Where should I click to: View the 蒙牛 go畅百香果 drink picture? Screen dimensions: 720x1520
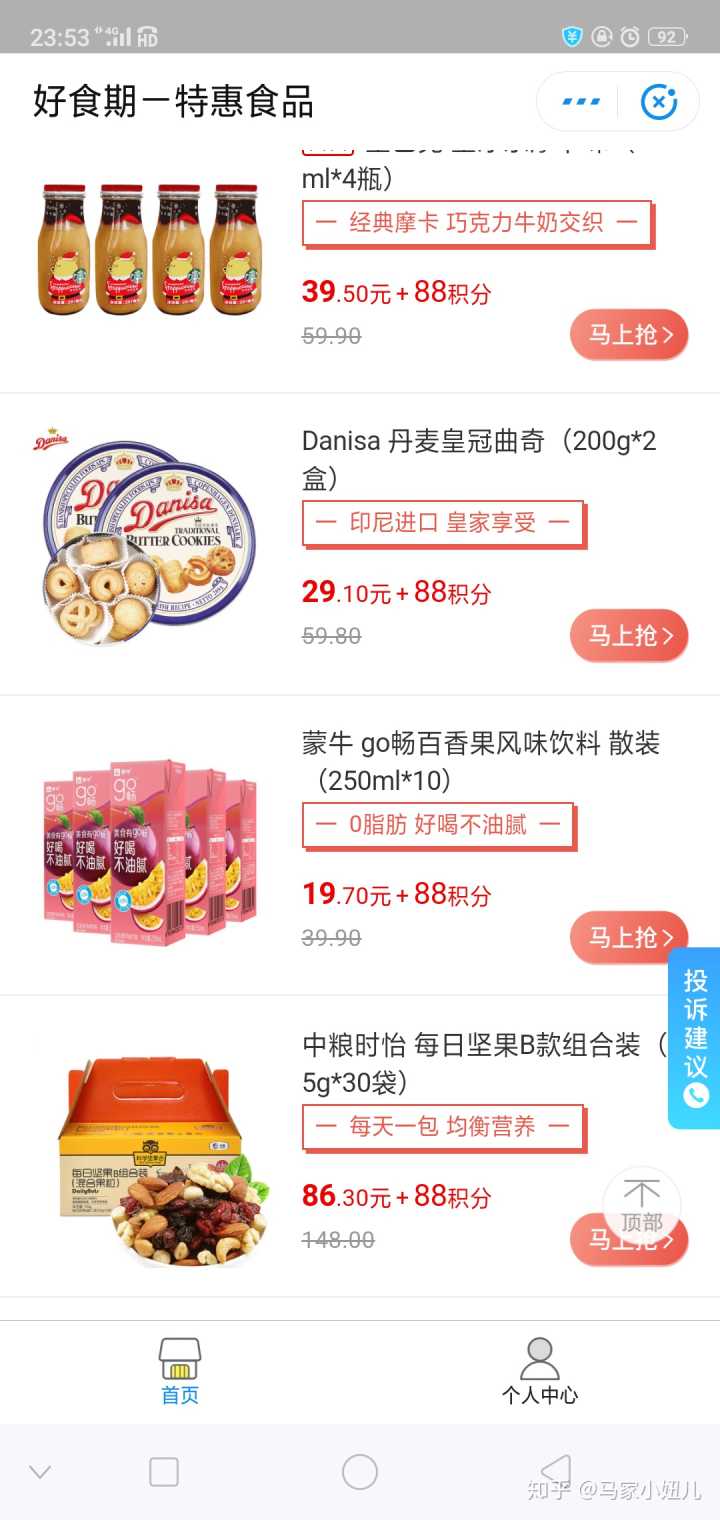point(148,842)
